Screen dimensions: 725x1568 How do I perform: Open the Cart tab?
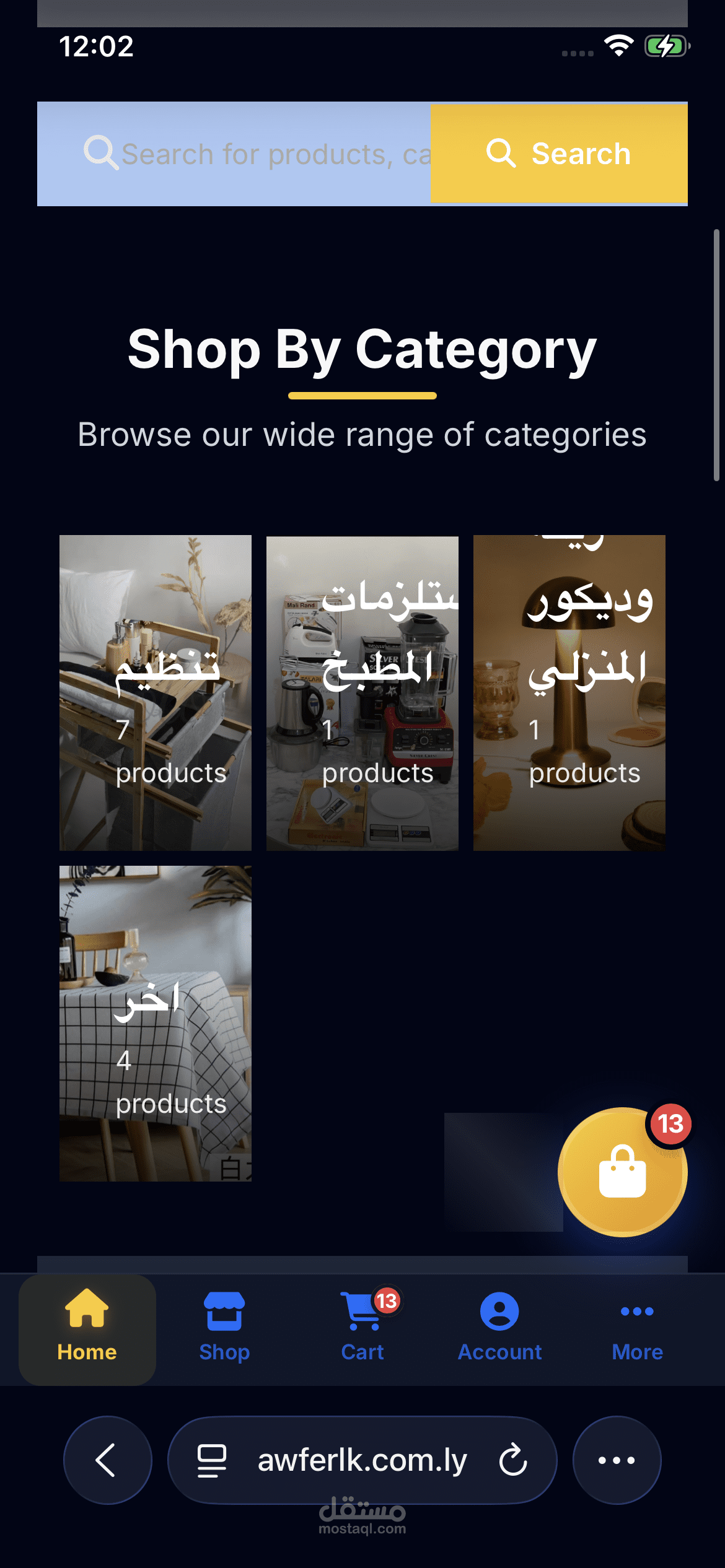point(362,1329)
